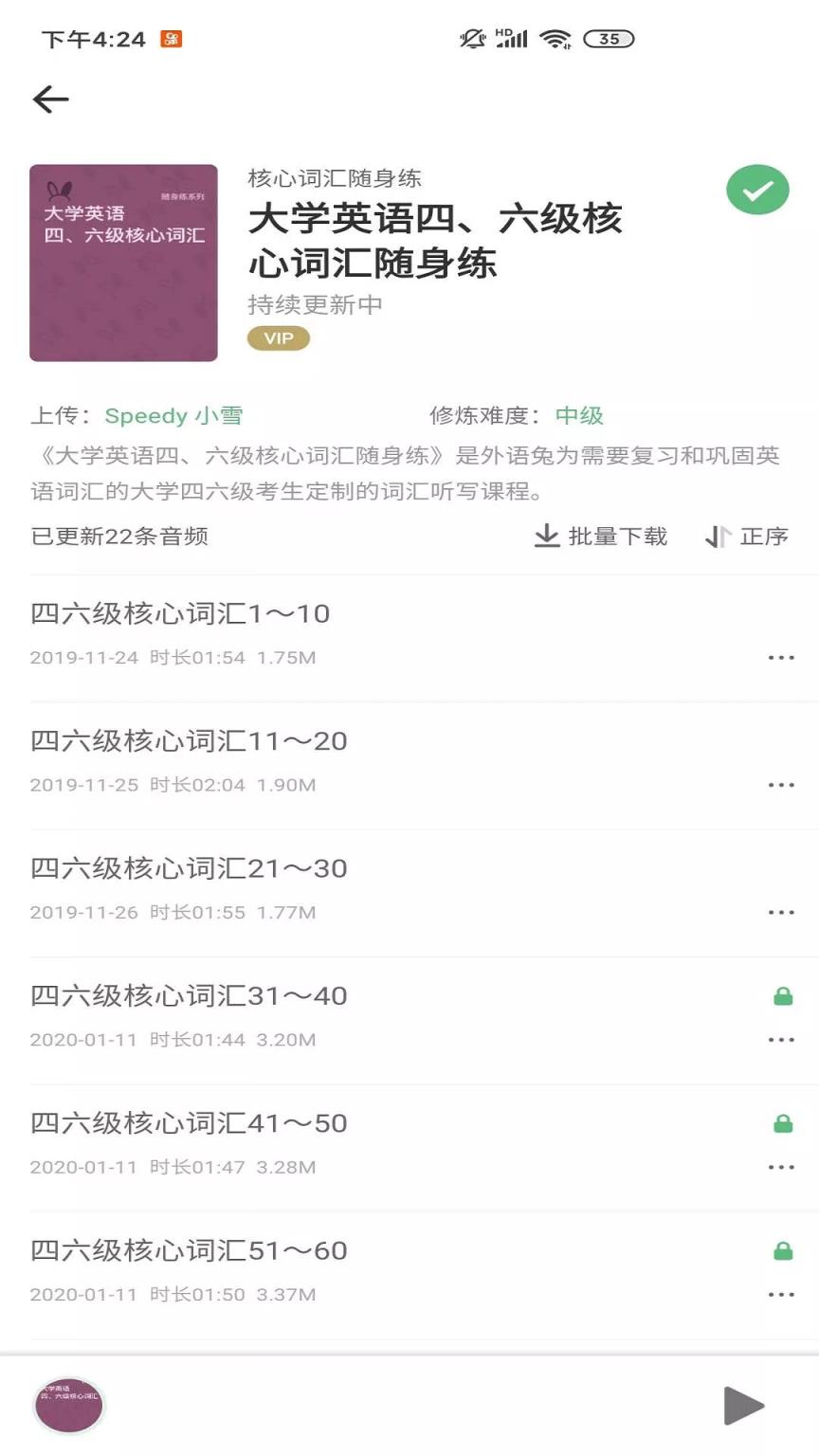Tap the green checkmark subscription badge
This screenshot has width=819, height=1456.
click(758, 190)
